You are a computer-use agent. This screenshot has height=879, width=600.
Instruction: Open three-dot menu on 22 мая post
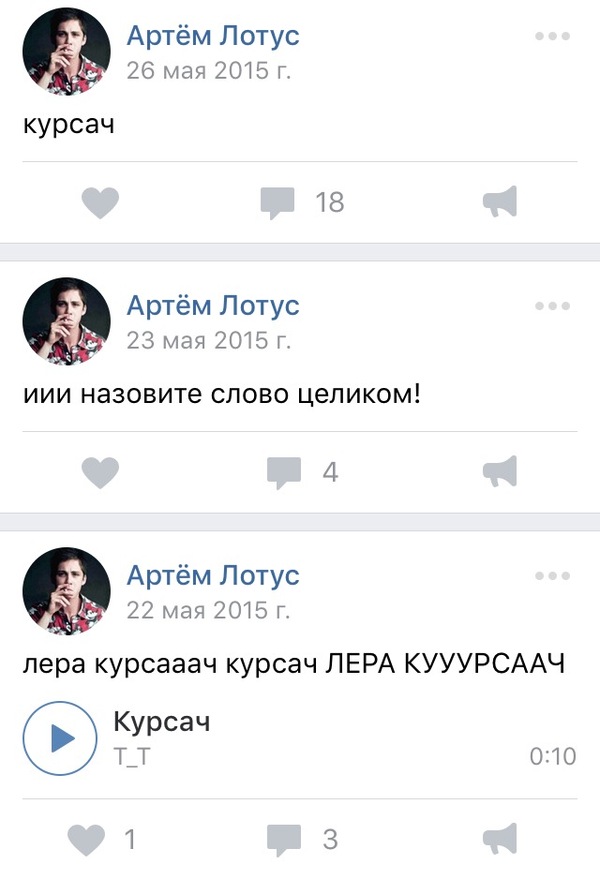pyautogui.click(x=552, y=575)
